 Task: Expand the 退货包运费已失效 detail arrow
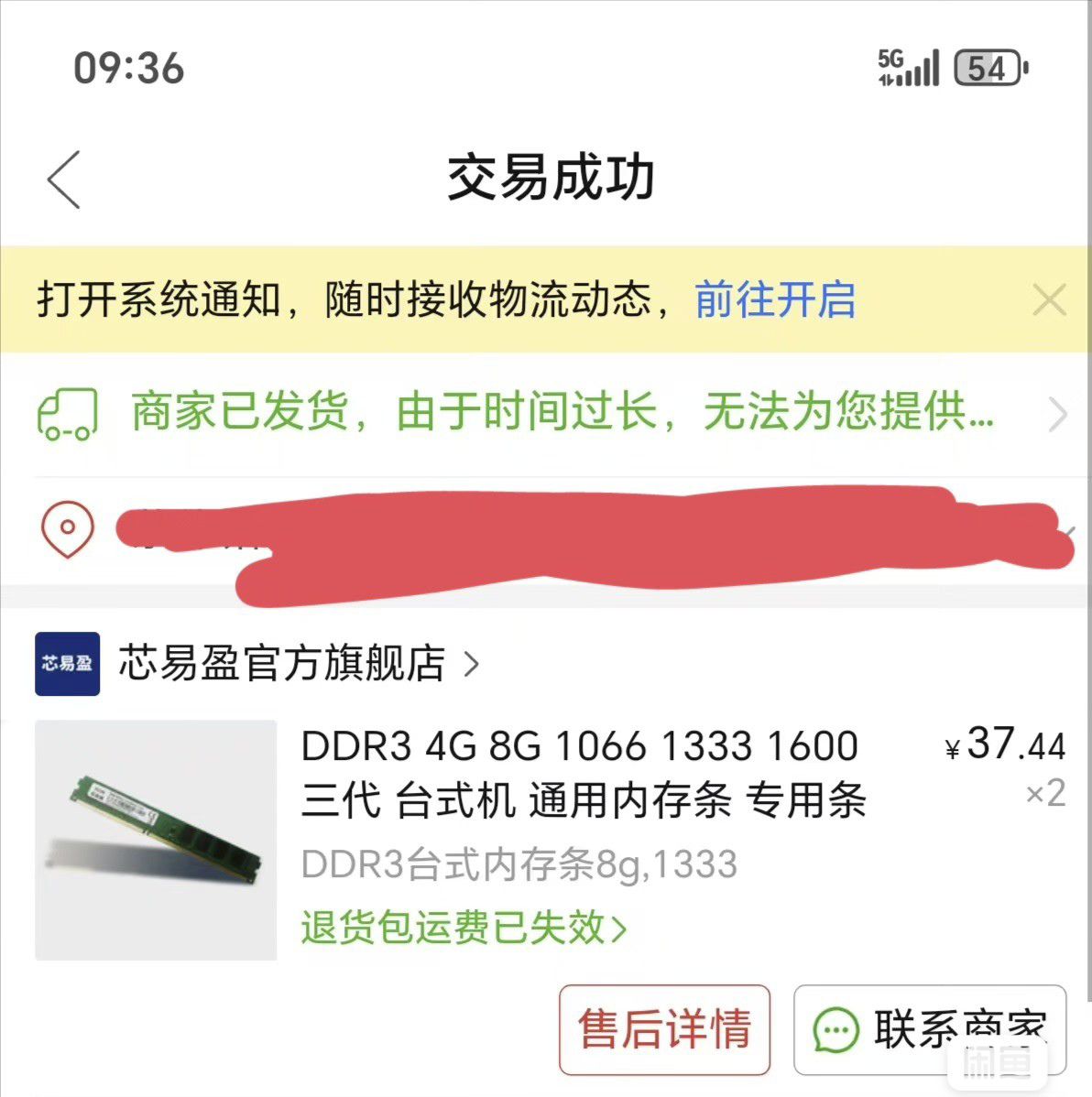click(622, 929)
